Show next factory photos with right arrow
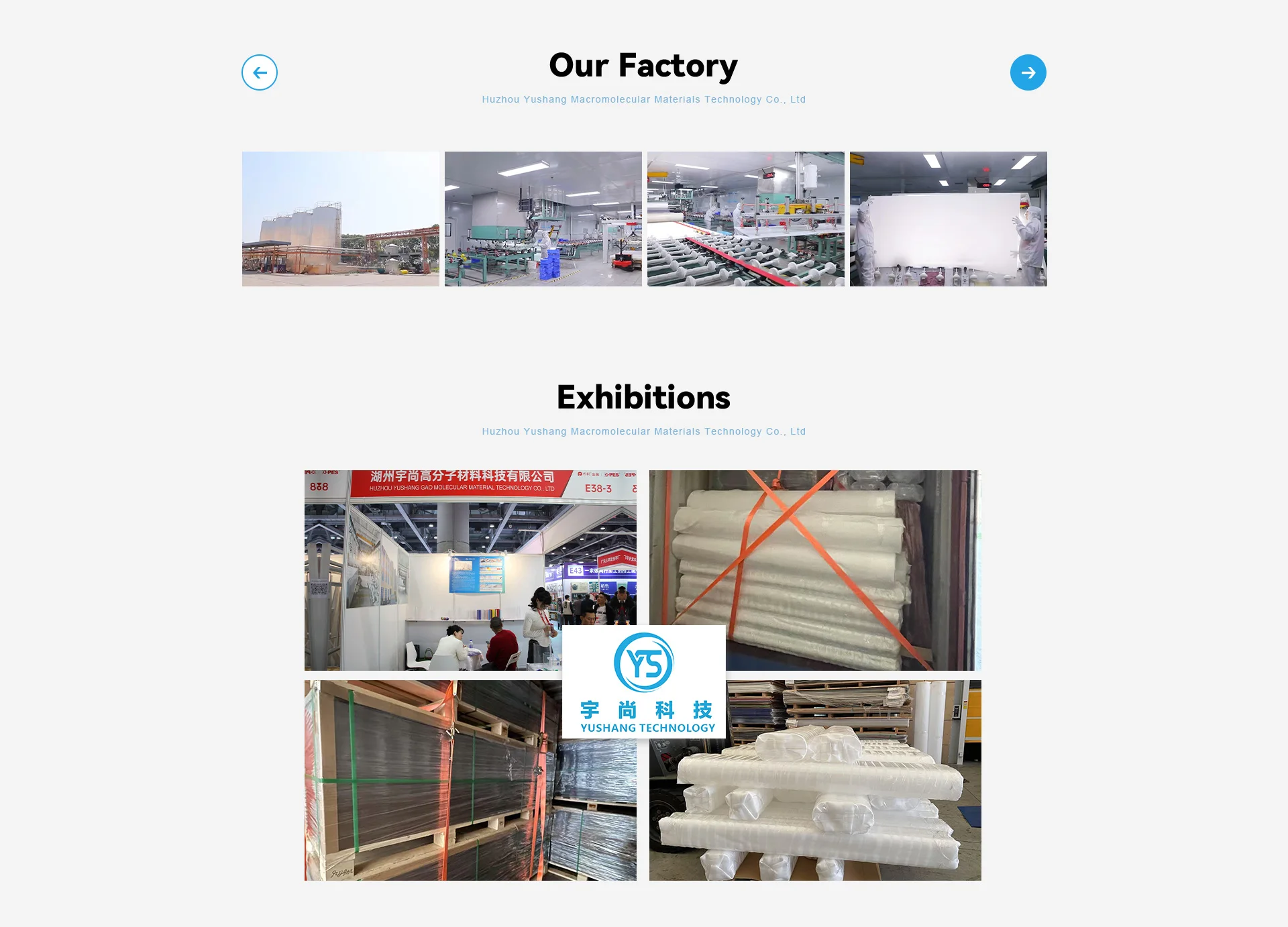1288x927 pixels. [1028, 72]
